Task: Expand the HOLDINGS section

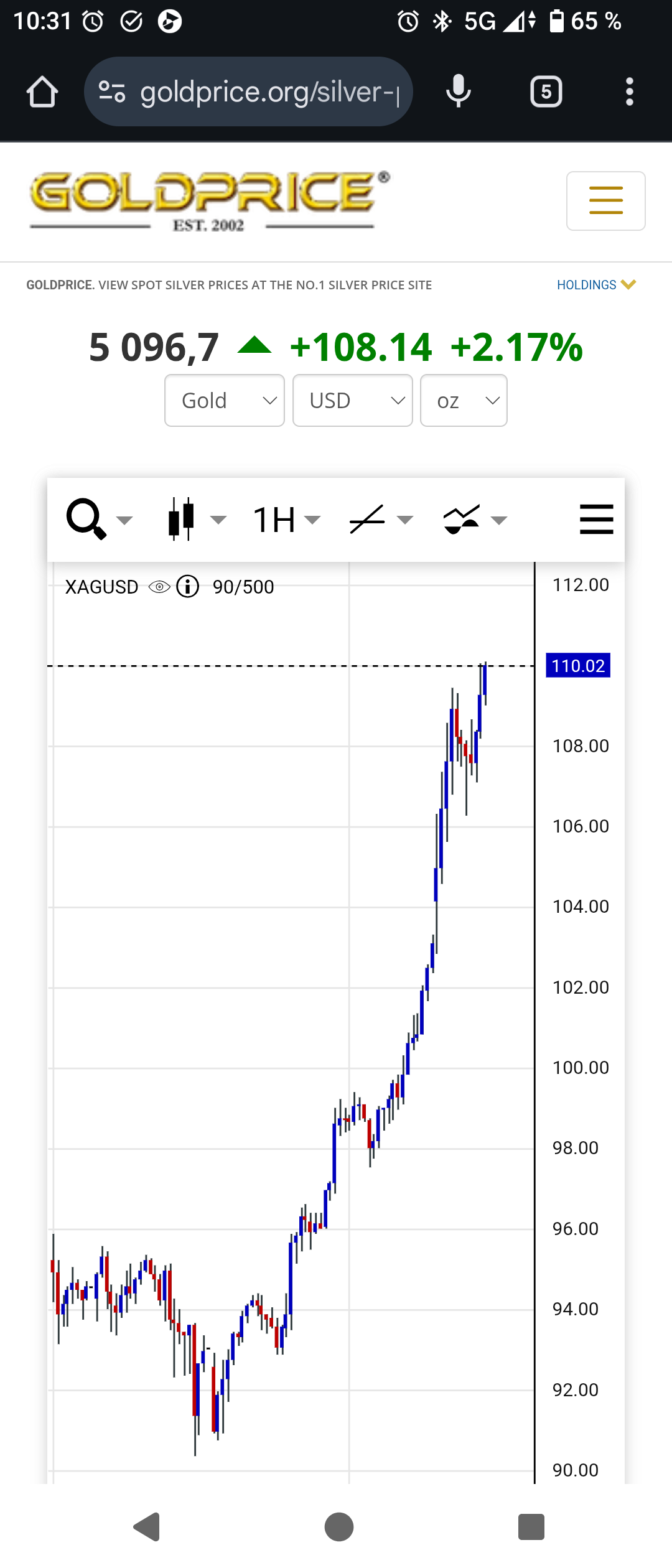Action: [595, 285]
